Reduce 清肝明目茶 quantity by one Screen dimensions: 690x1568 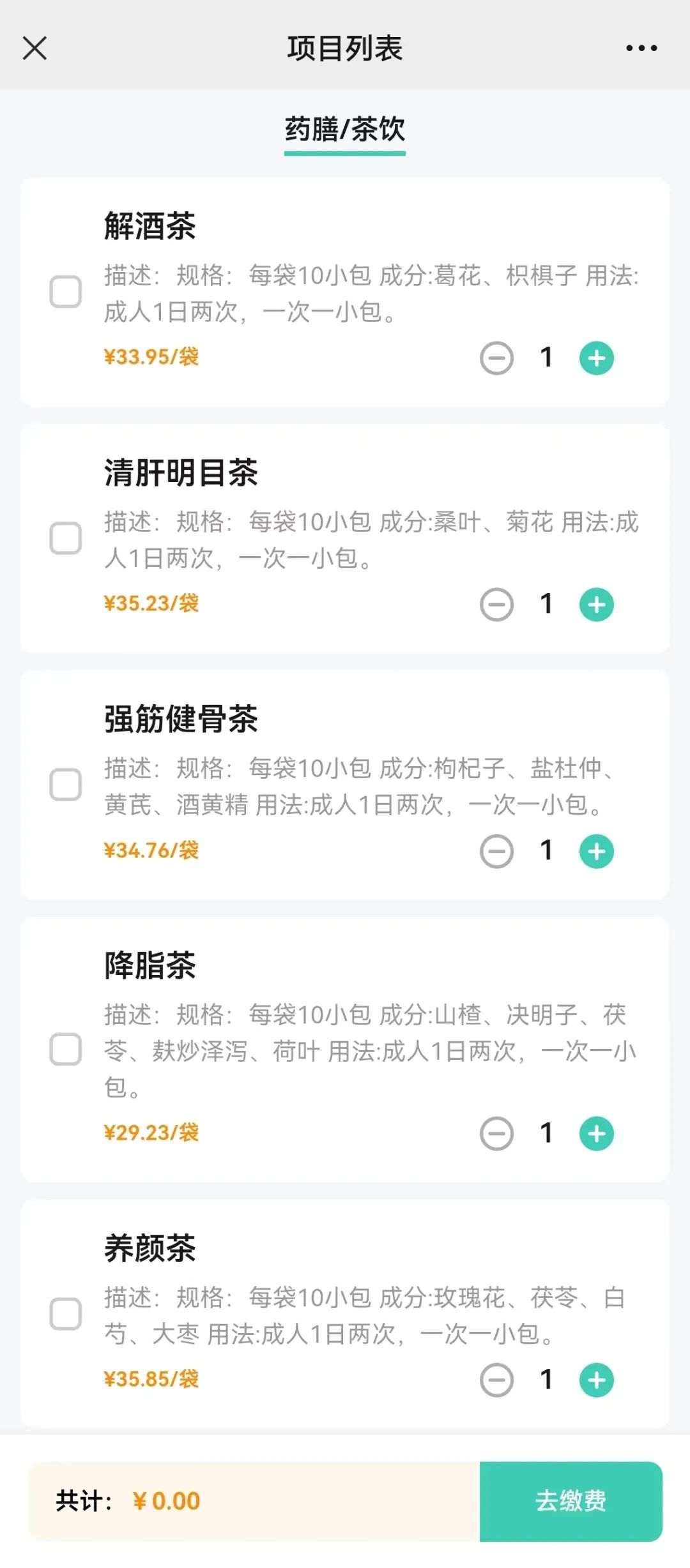[x=497, y=605]
